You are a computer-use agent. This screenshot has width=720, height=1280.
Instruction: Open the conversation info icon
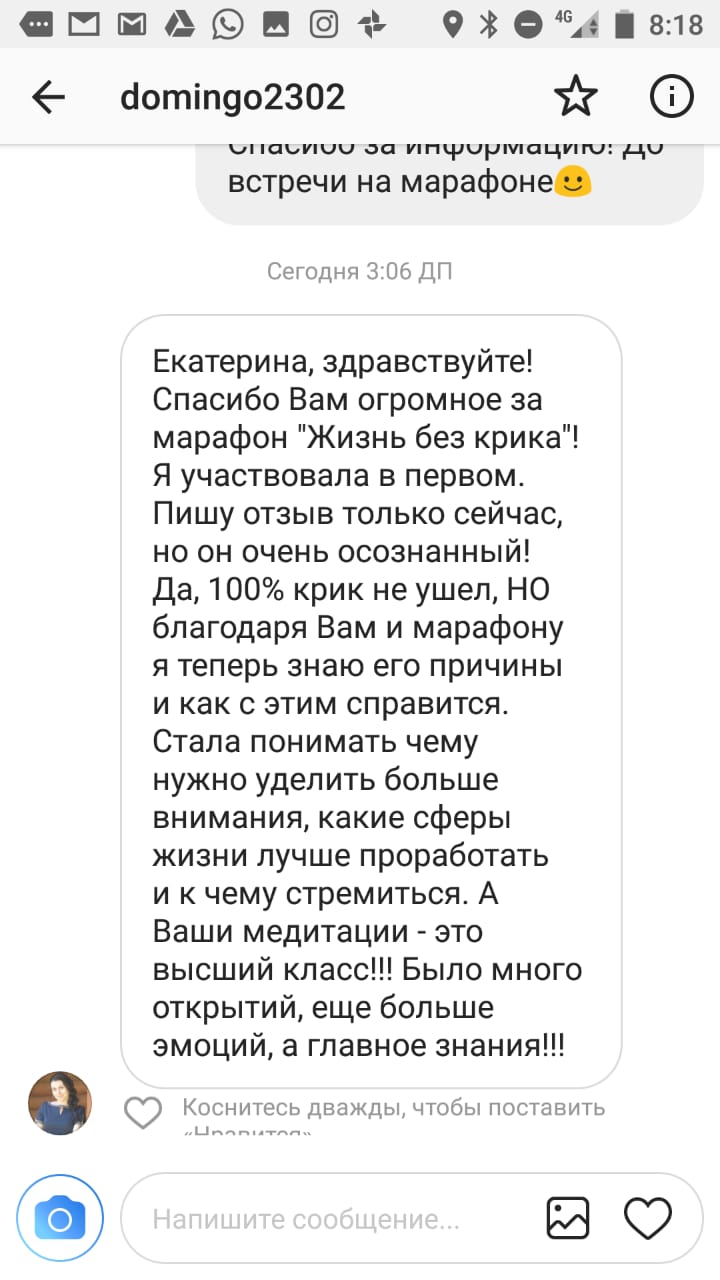click(x=671, y=97)
